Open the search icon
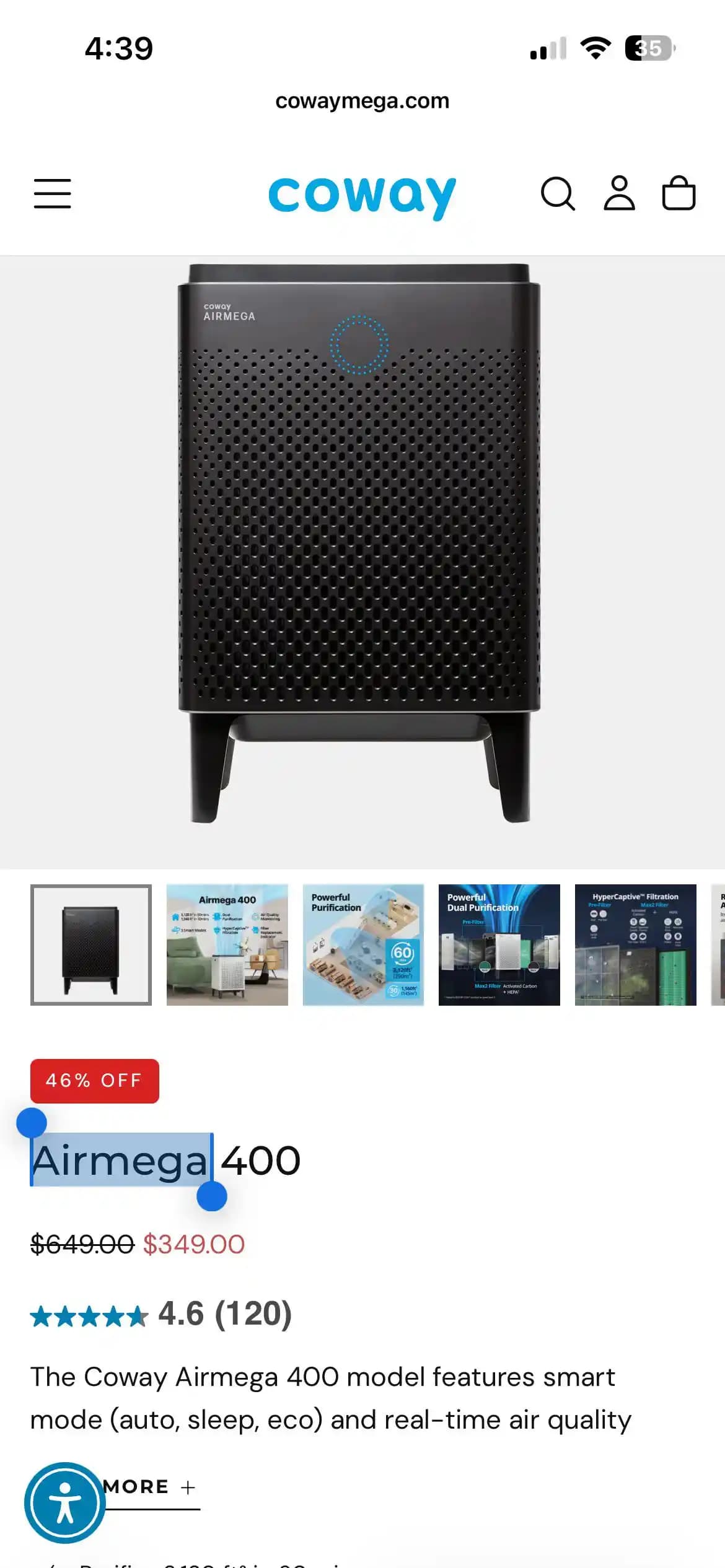Image resolution: width=725 pixels, height=1568 pixels. [558, 194]
